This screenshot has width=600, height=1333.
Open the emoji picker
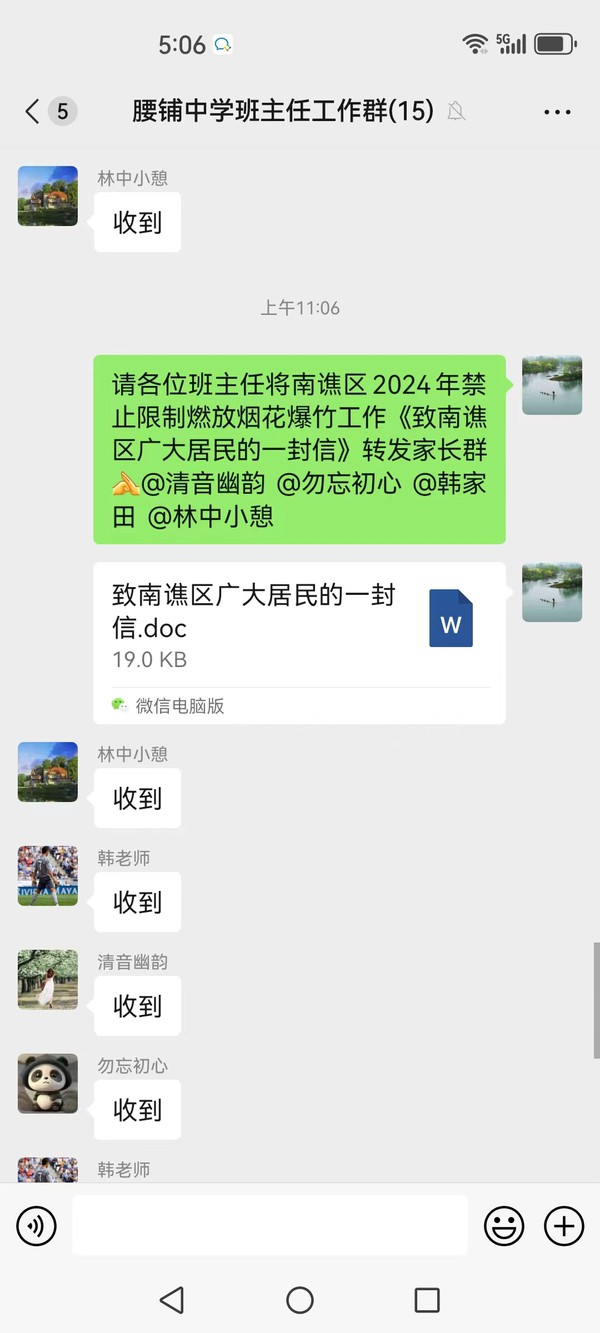point(504,1225)
